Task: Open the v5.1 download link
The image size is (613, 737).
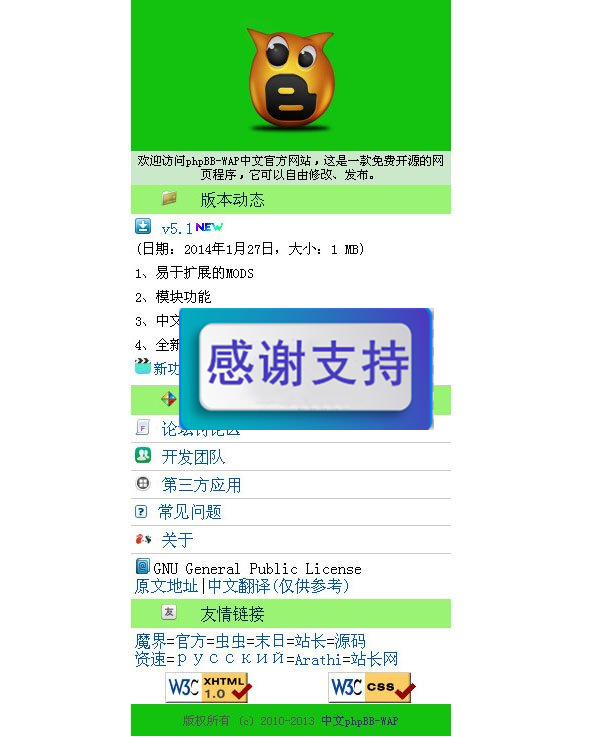Action: (177, 228)
